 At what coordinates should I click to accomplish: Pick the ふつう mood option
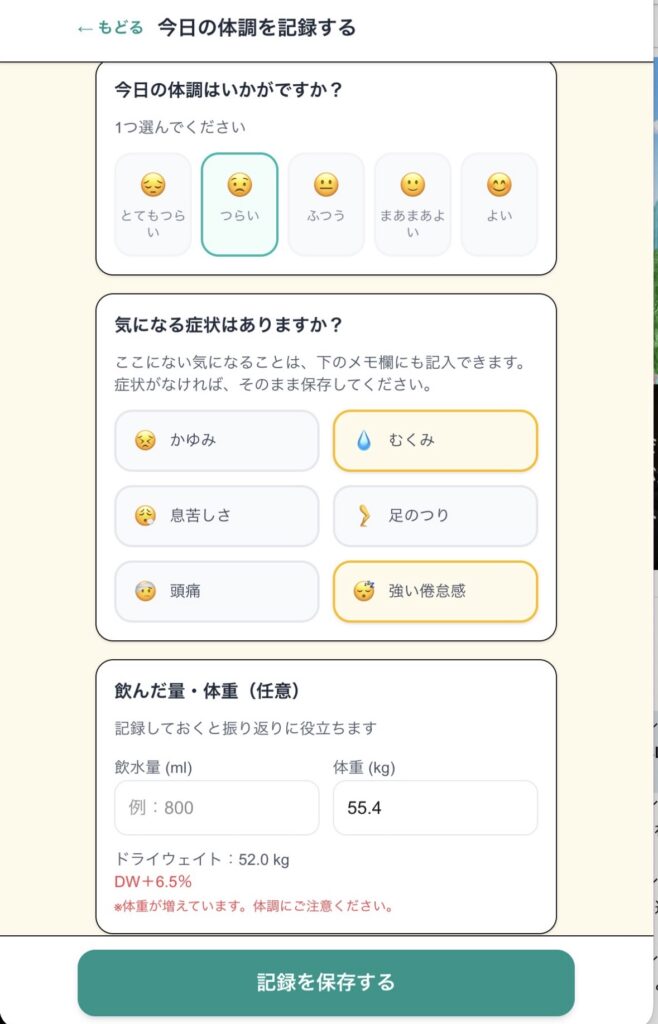[x=326, y=204]
